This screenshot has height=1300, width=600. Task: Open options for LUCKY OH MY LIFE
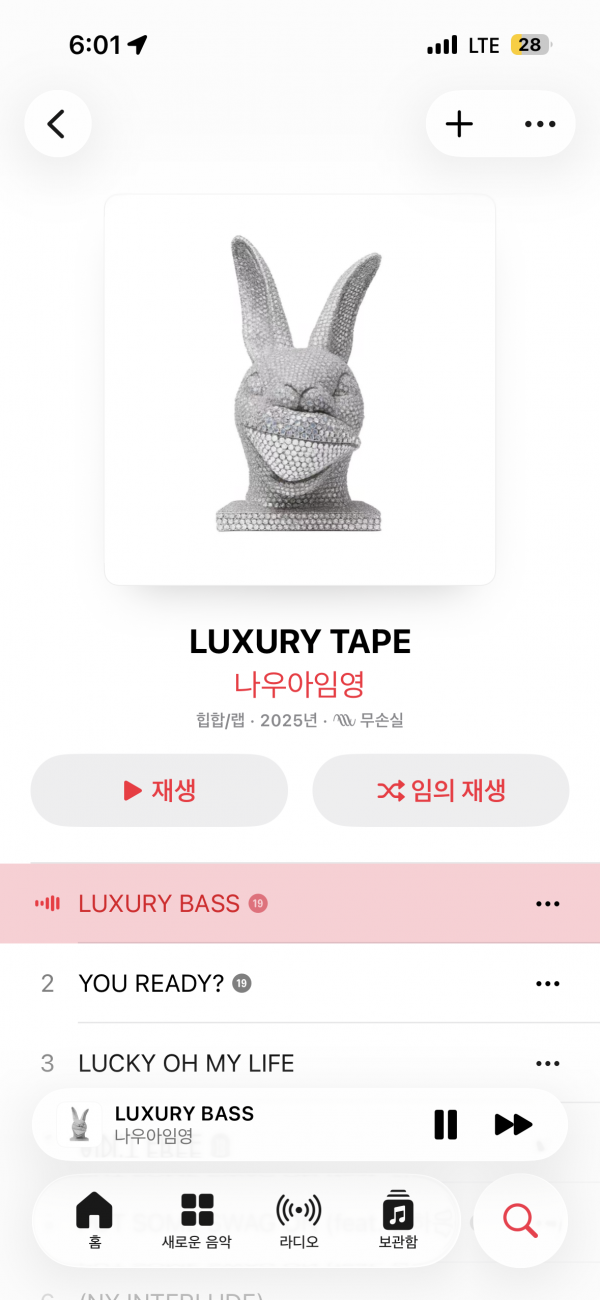tap(547, 1063)
